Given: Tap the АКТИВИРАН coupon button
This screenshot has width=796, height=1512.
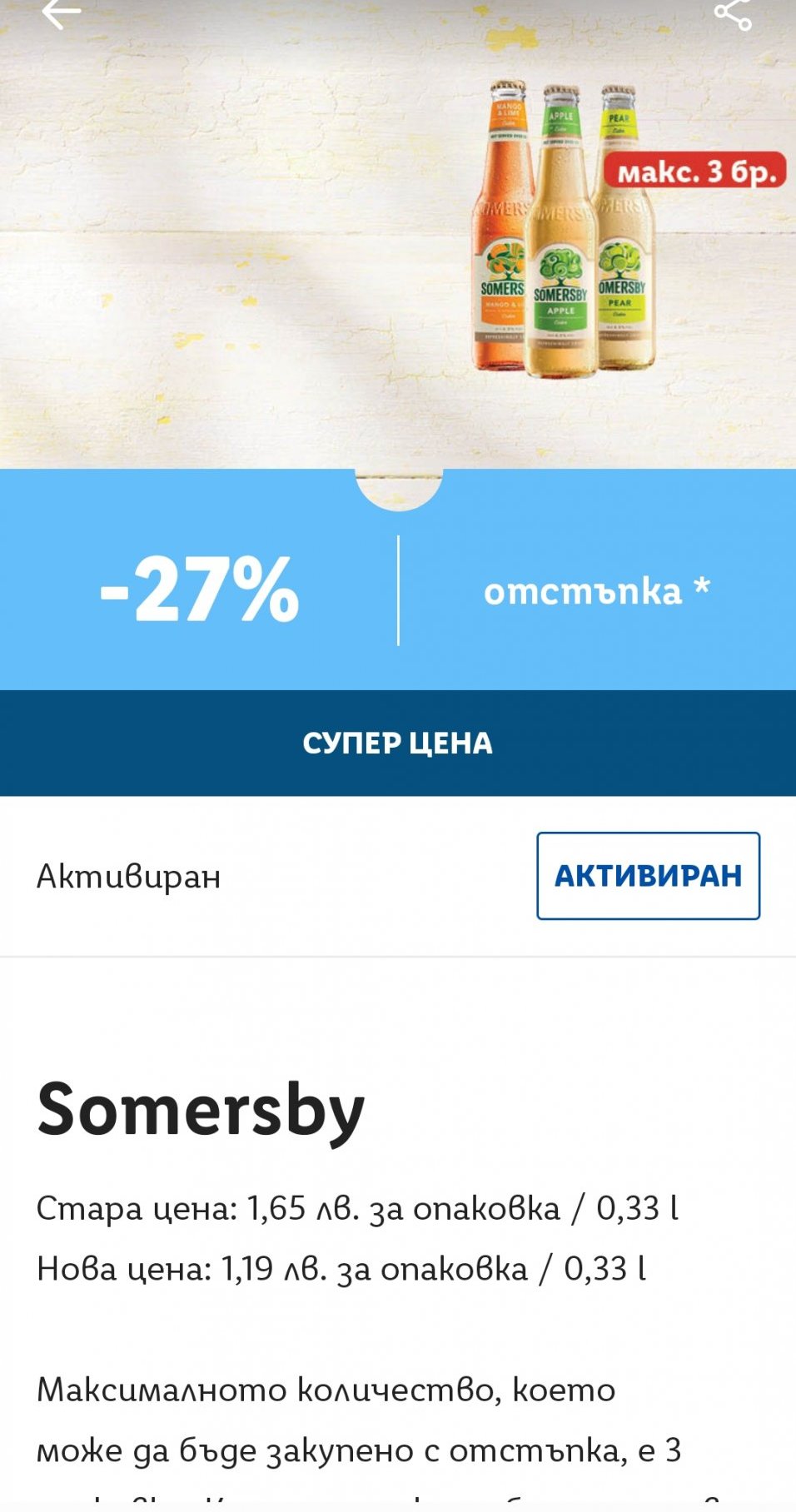Looking at the screenshot, I should coord(648,876).
